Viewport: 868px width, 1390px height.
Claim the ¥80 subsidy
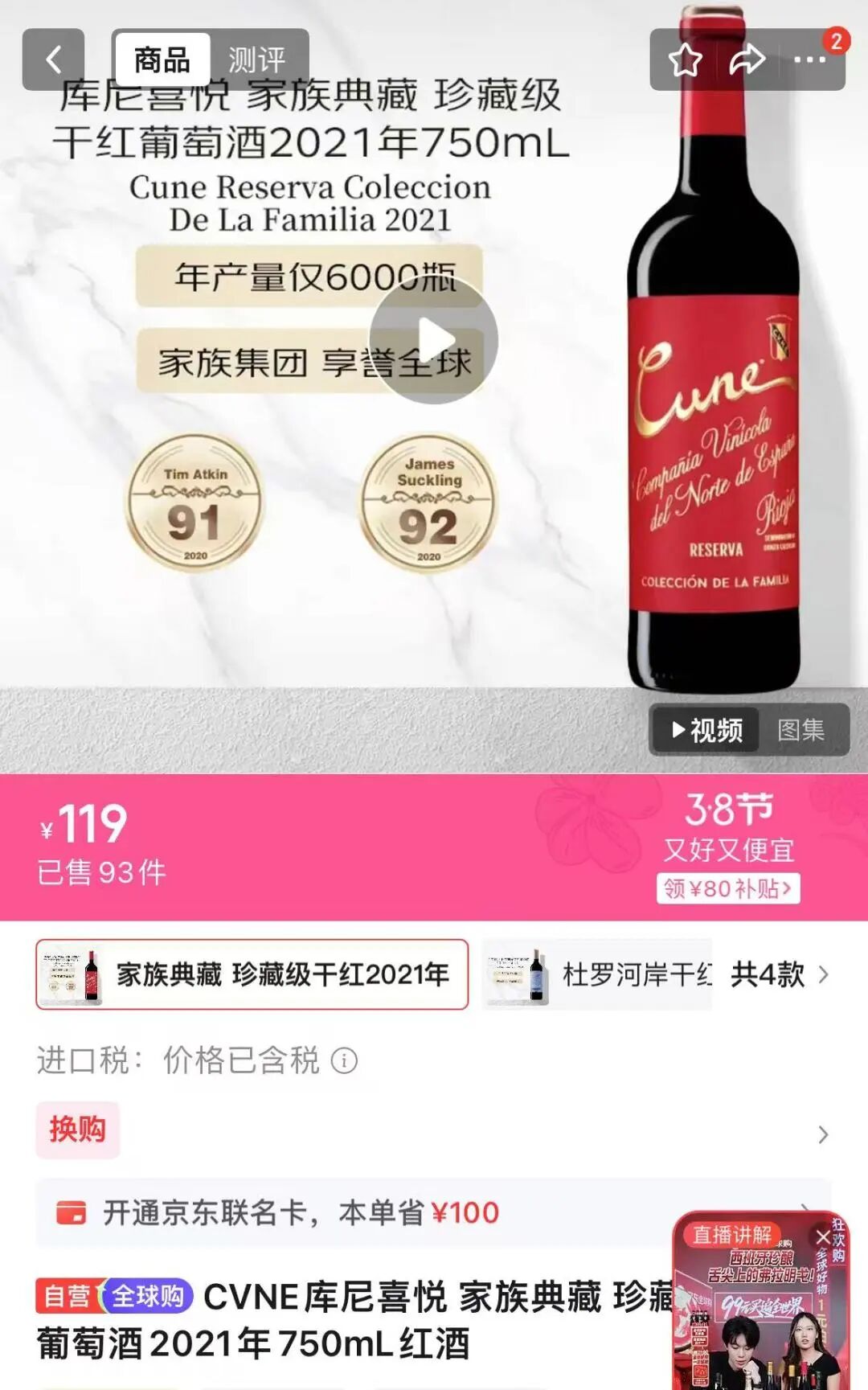pyautogui.click(x=728, y=888)
